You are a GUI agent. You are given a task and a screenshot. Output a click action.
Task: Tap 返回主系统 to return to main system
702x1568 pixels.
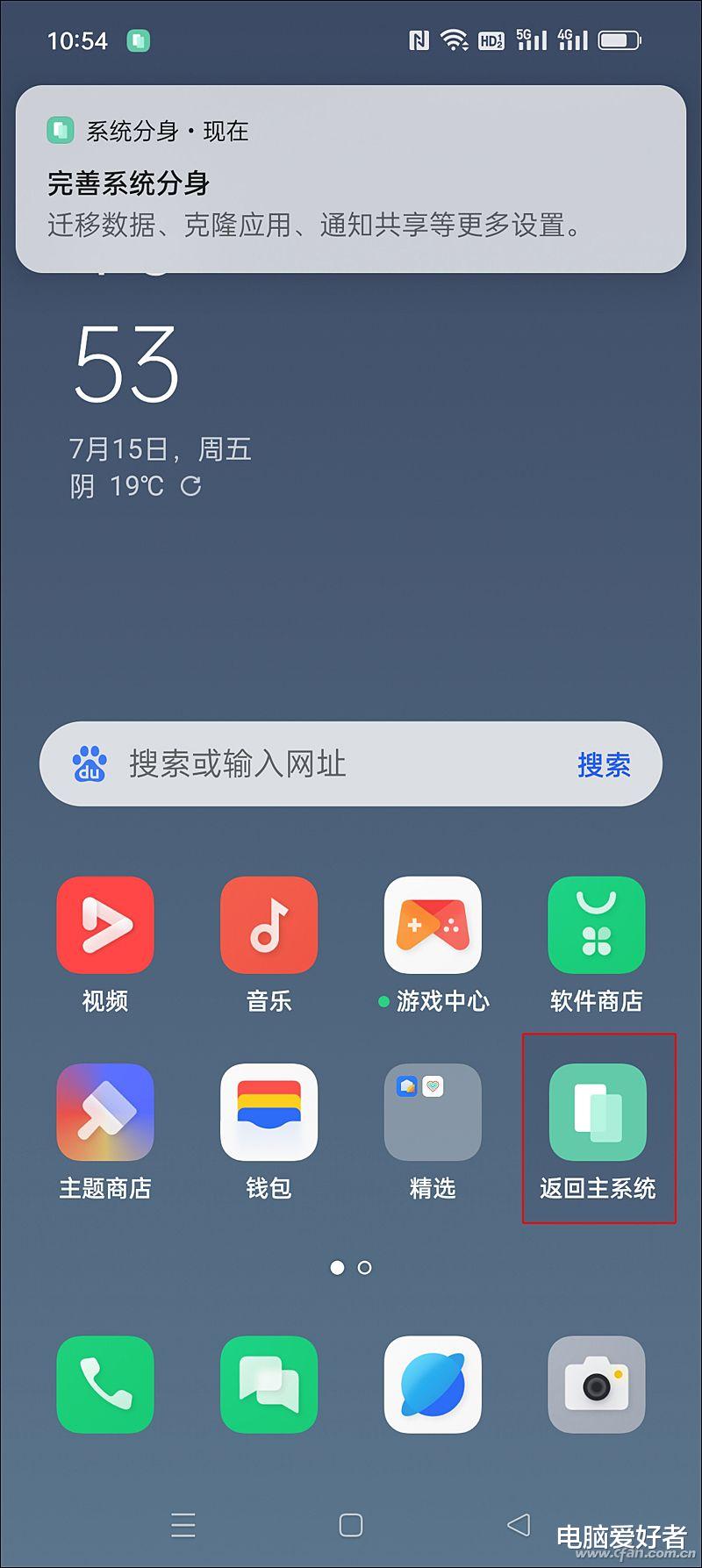tap(597, 1112)
